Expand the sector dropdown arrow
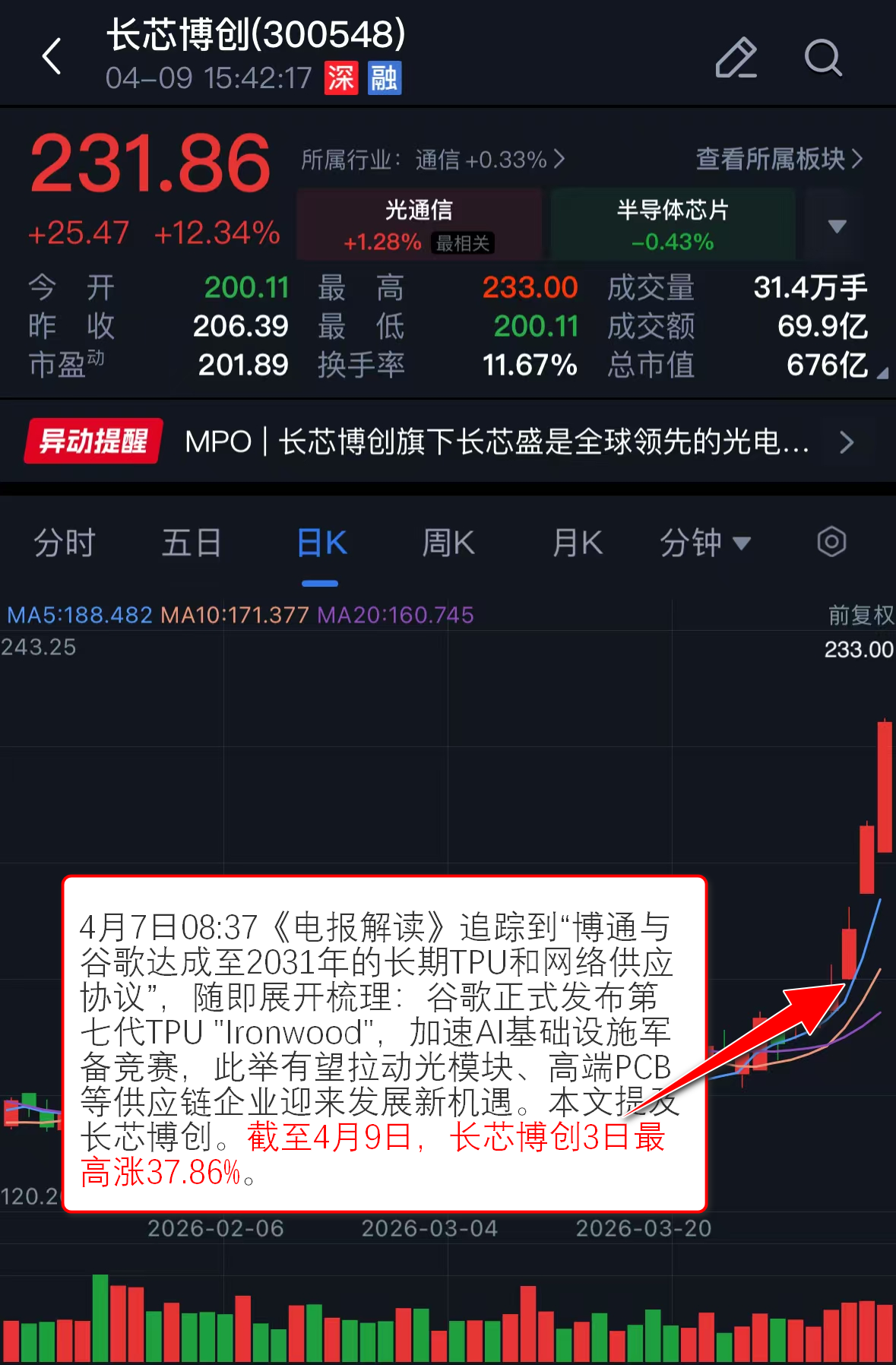This screenshot has height=1365, width=896. pyautogui.click(x=837, y=226)
